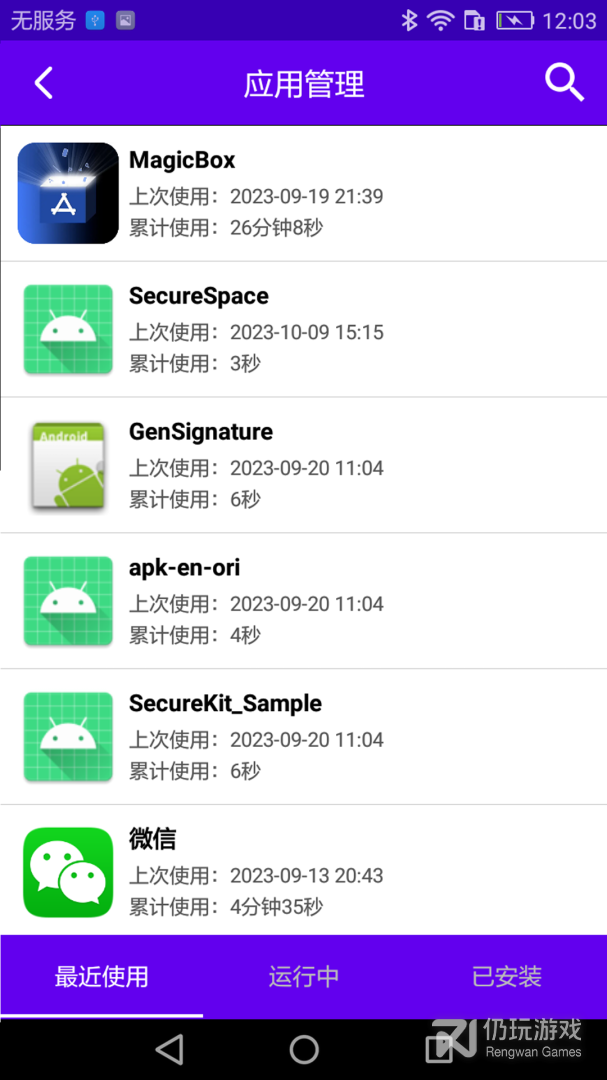Go back using the header arrow
The height and width of the screenshot is (1080, 607).
[x=43, y=83]
